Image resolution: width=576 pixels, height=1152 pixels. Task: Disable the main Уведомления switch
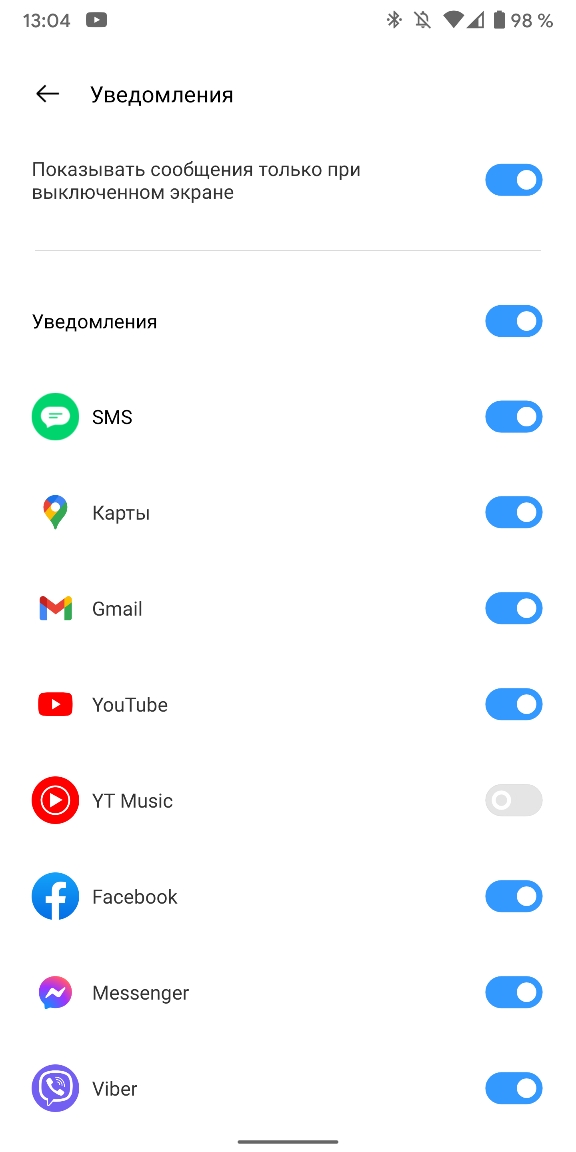pos(514,322)
